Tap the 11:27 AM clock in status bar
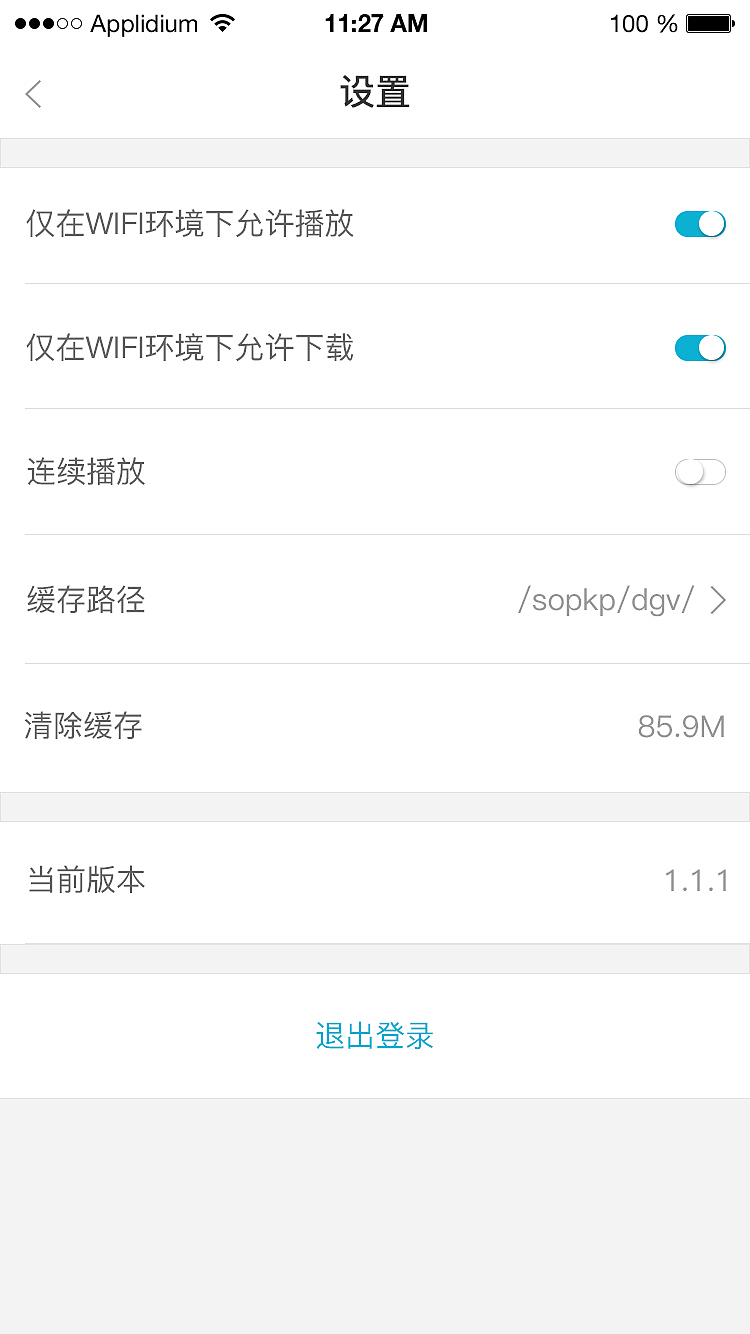Screen dimensions: 750x1334 [377, 22]
